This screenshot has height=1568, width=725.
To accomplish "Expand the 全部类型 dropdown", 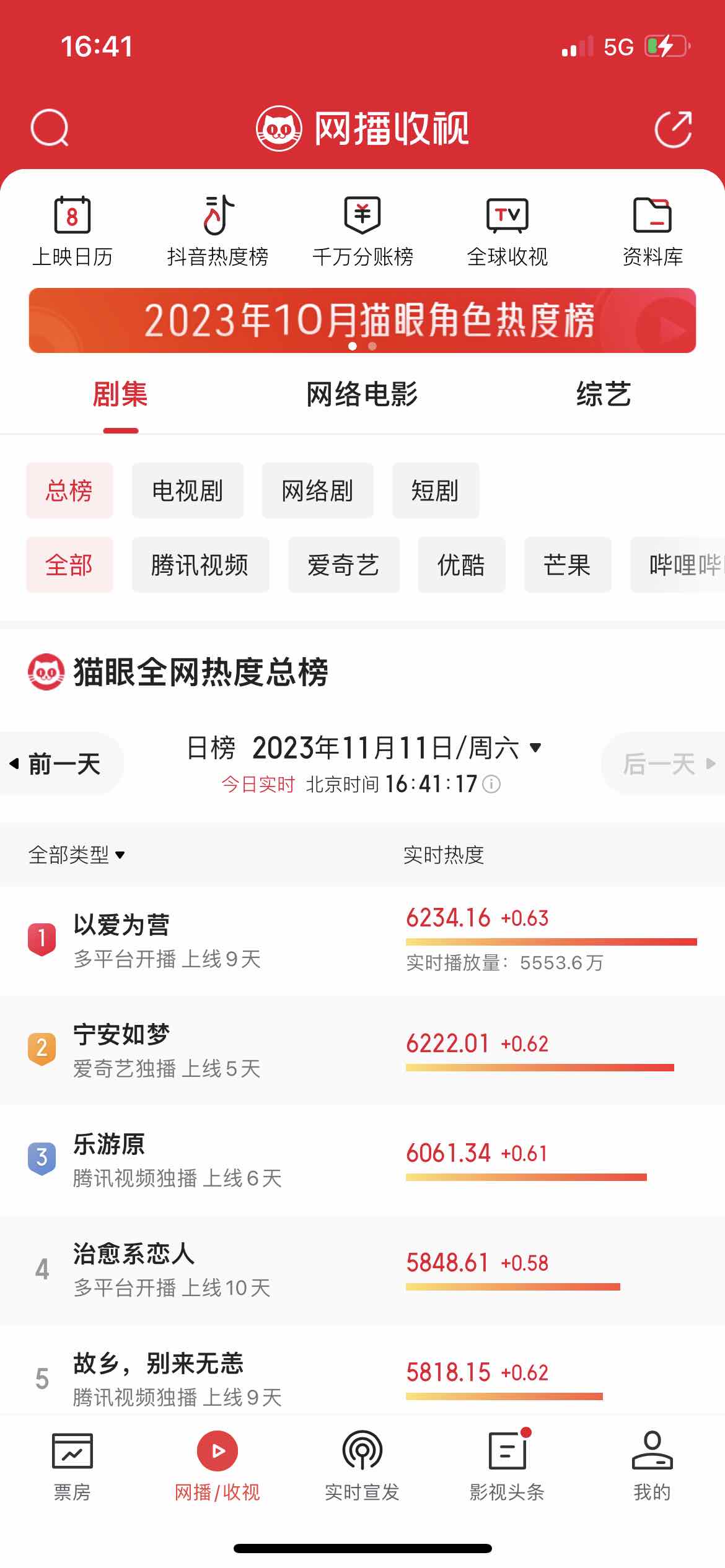I will coord(77,855).
